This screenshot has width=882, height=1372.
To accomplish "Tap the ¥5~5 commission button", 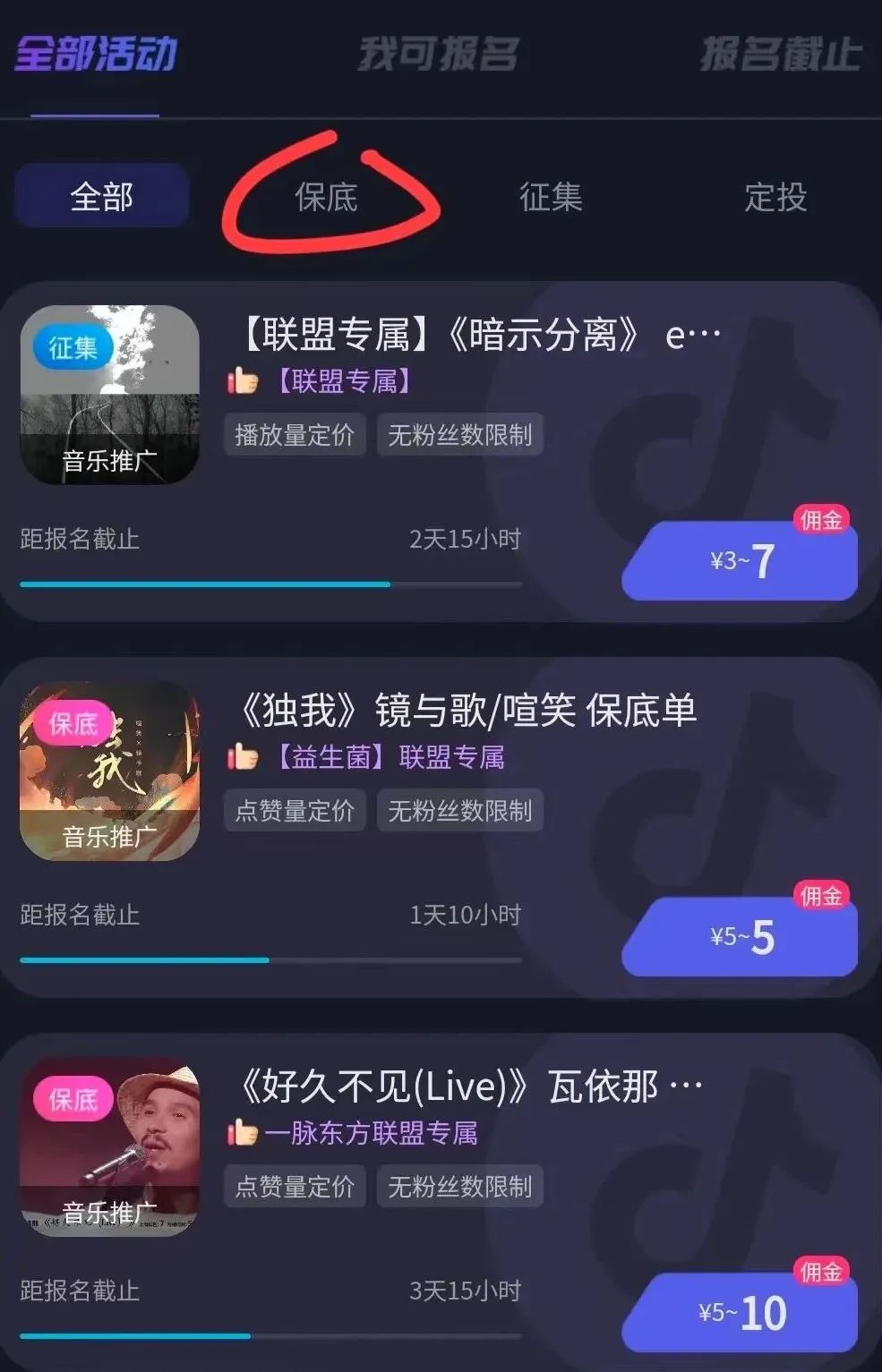I will tap(740, 937).
